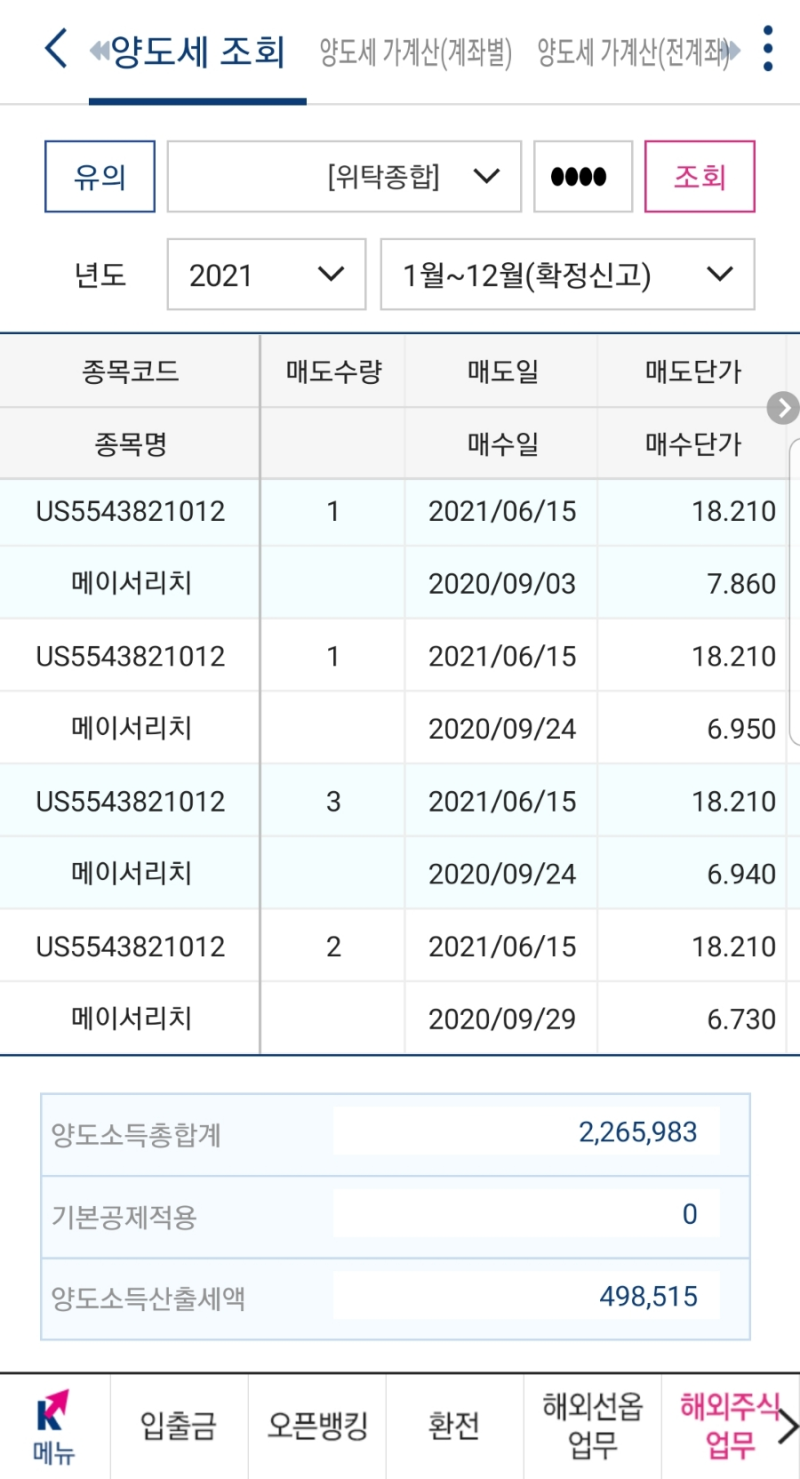
Task: Open the 1월~12월(확정신고) period dropdown
Action: coord(567,275)
